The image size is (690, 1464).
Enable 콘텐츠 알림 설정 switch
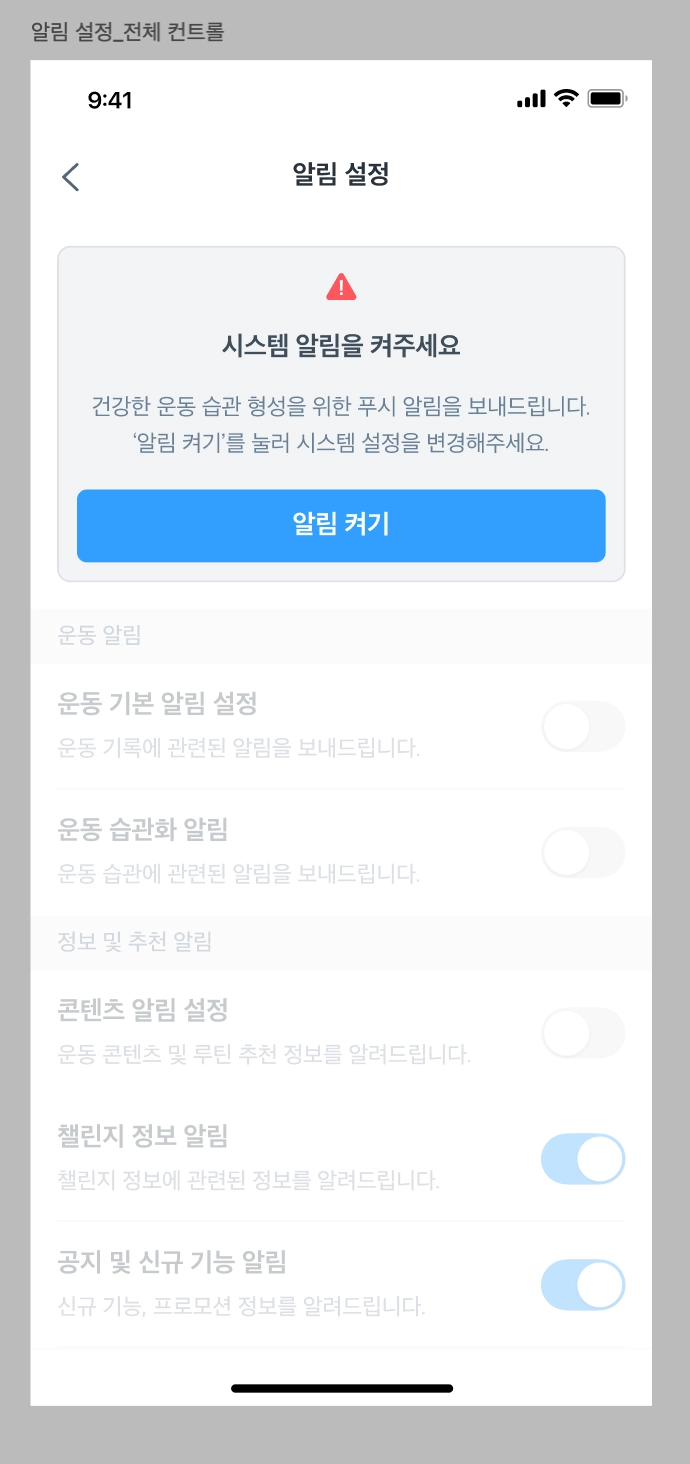click(x=583, y=1033)
